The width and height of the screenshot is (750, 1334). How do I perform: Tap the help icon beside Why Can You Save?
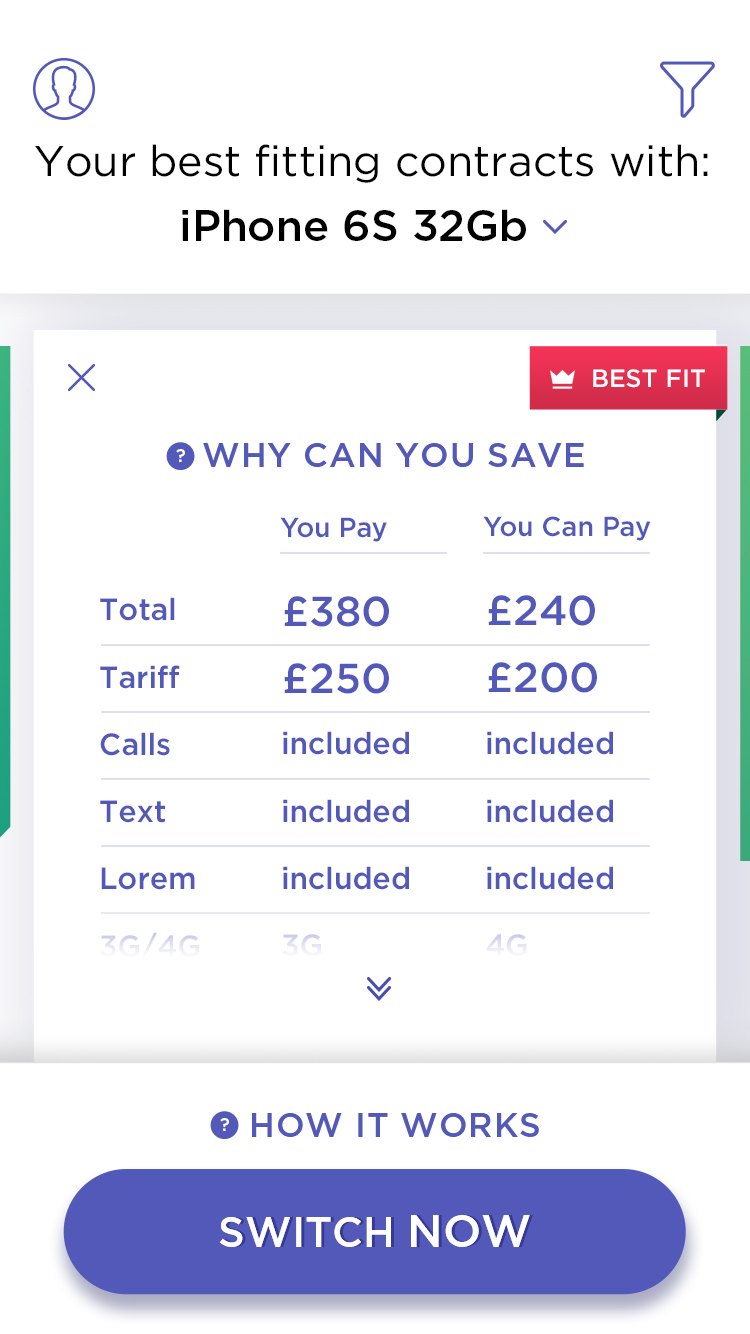point(180,457)
